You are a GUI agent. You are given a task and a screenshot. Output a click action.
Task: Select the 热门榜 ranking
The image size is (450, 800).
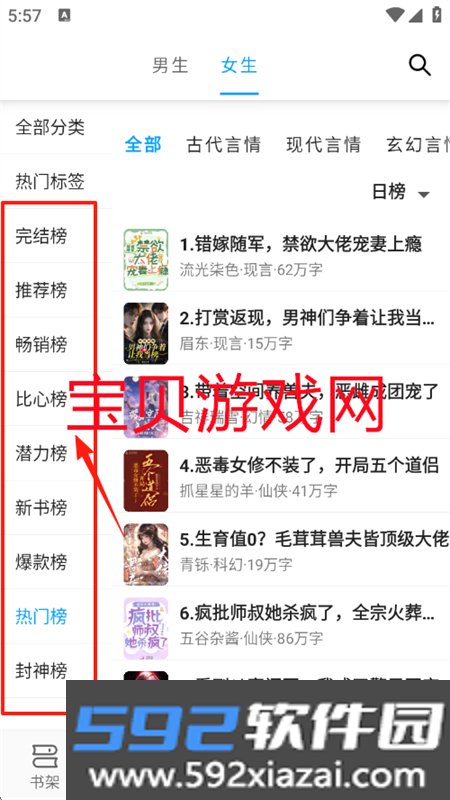tap(41, 617)
